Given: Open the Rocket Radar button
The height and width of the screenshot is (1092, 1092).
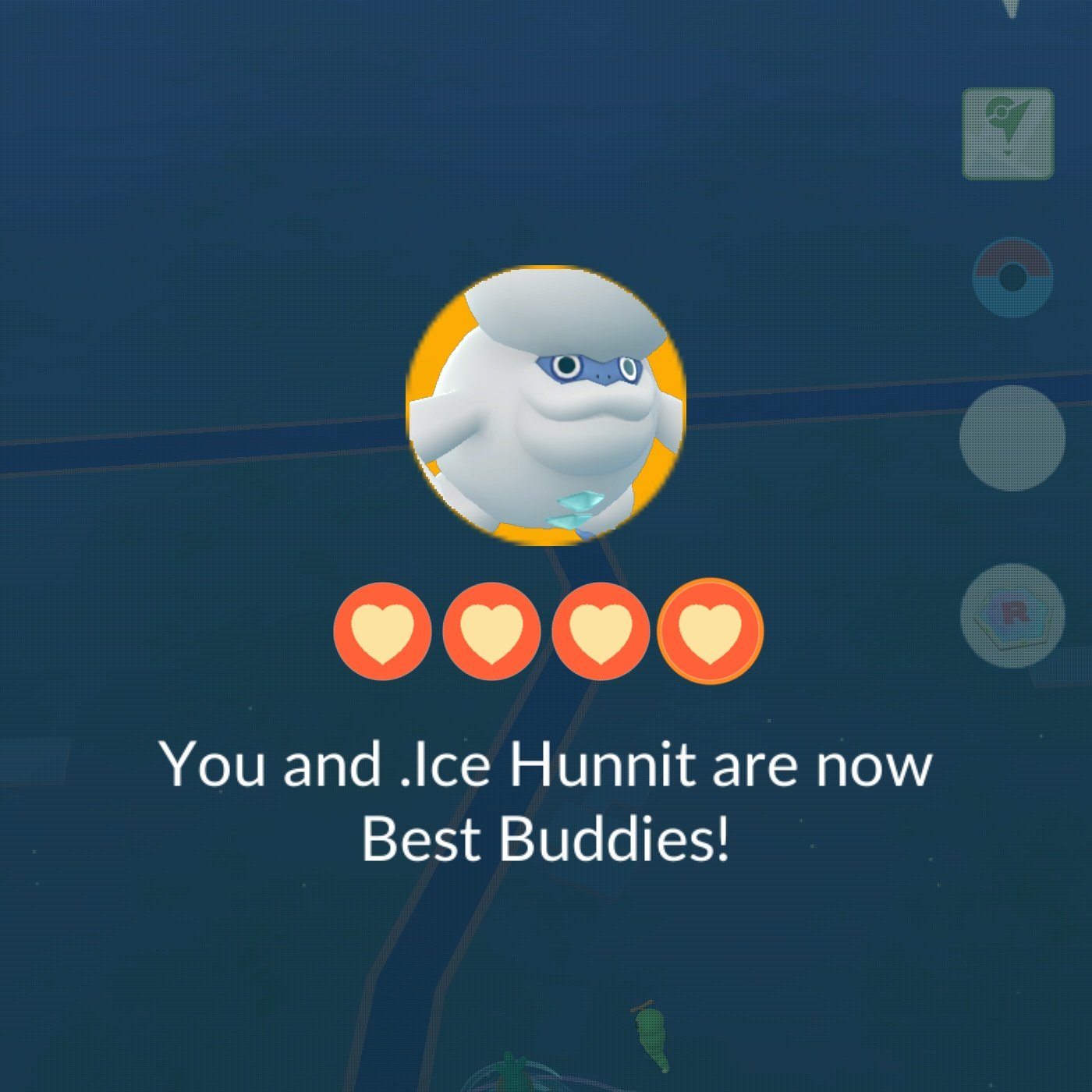Looking at the screenshot, I should (1012, 615).
